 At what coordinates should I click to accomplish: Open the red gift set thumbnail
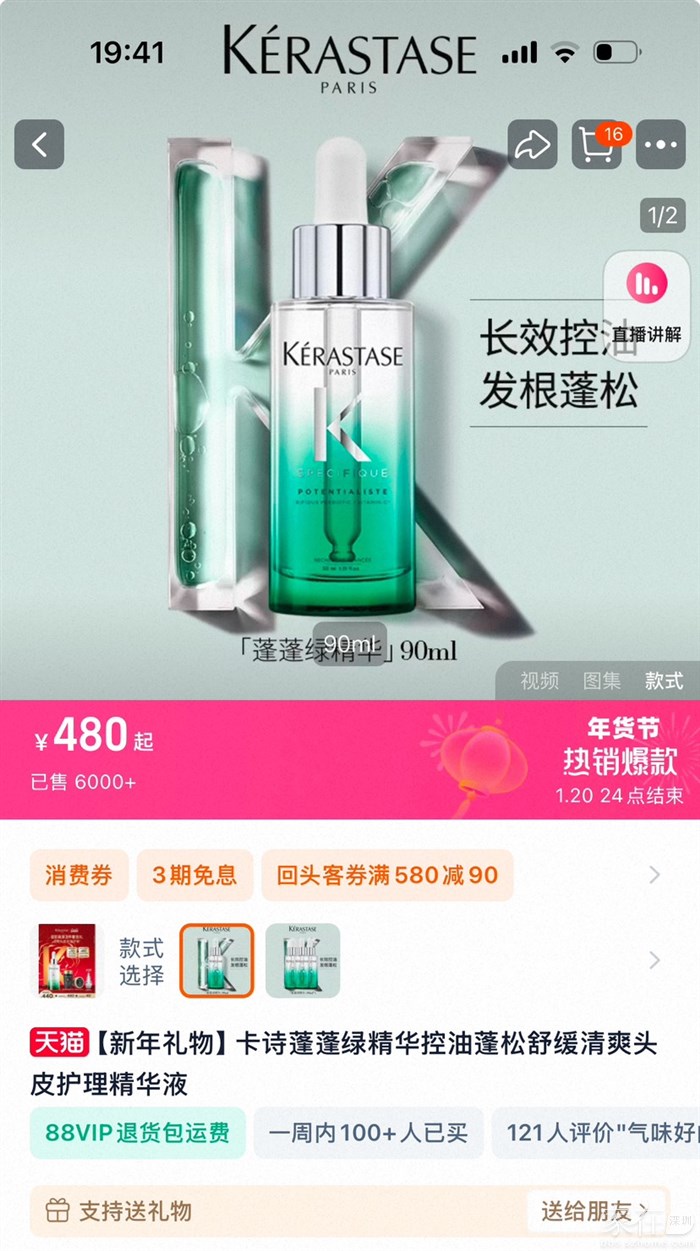(x=67, y=960)
